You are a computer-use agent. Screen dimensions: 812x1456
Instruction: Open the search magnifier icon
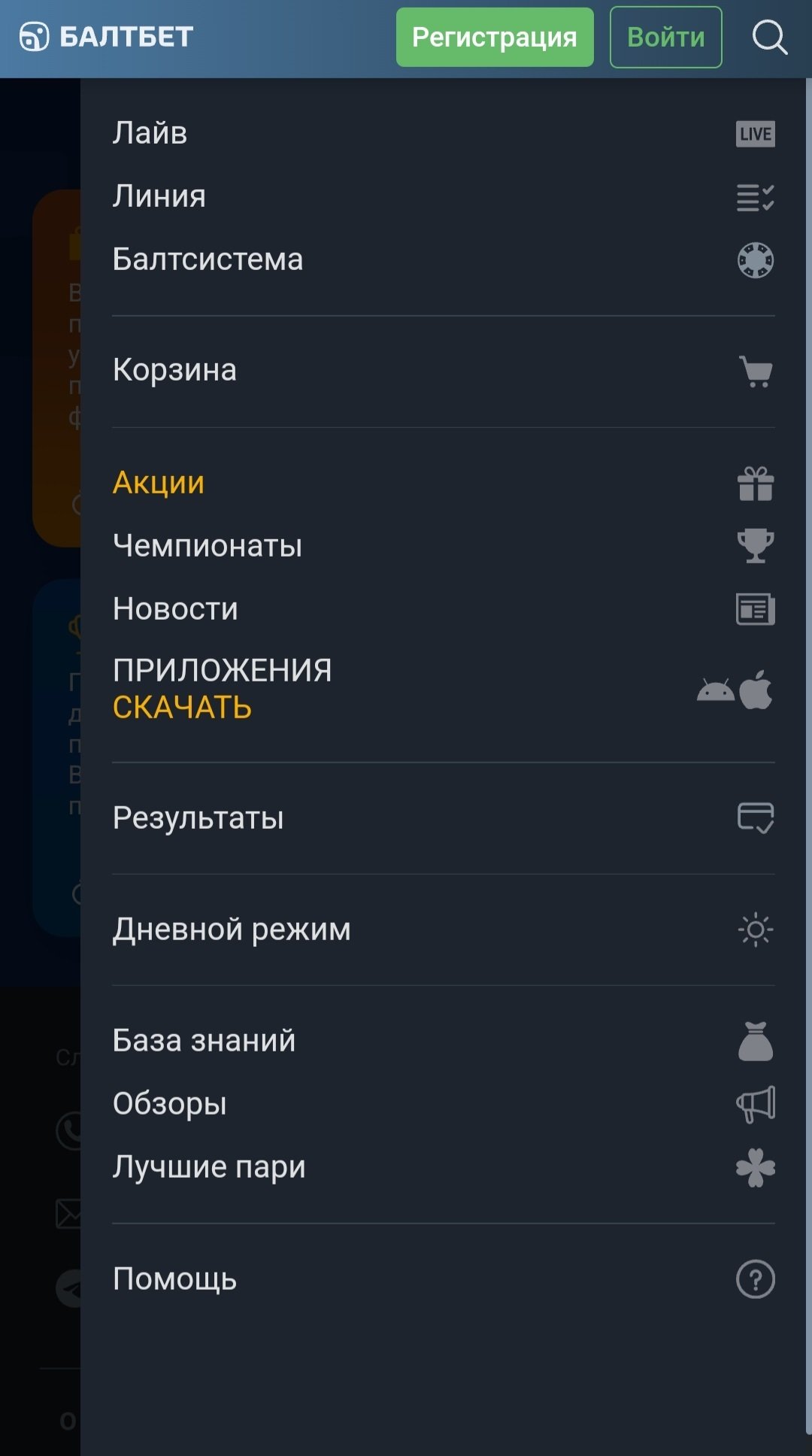click(769, 37)
